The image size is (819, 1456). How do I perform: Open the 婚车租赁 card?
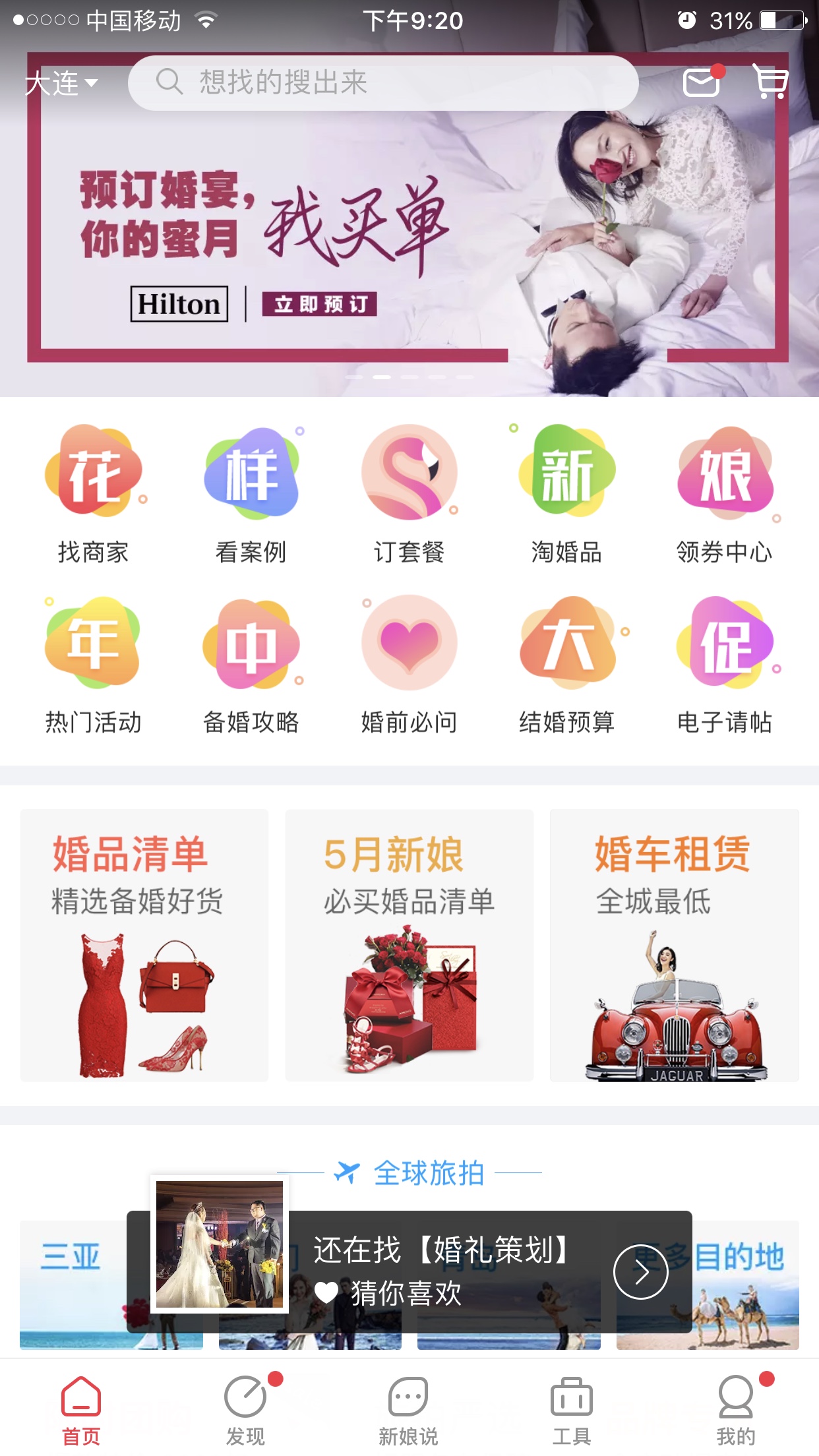(674, 945)
